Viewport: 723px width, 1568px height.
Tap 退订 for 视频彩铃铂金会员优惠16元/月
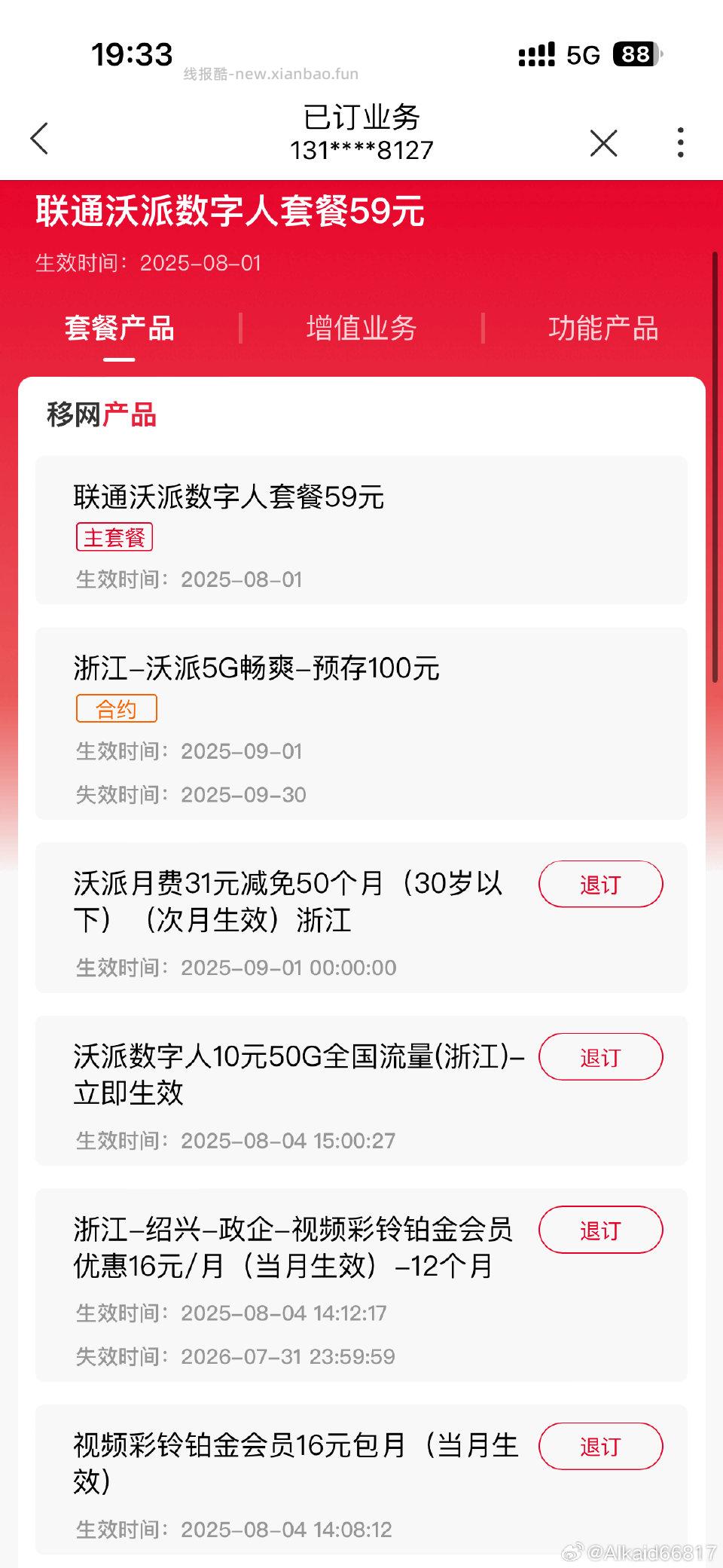coord(600,1229)
